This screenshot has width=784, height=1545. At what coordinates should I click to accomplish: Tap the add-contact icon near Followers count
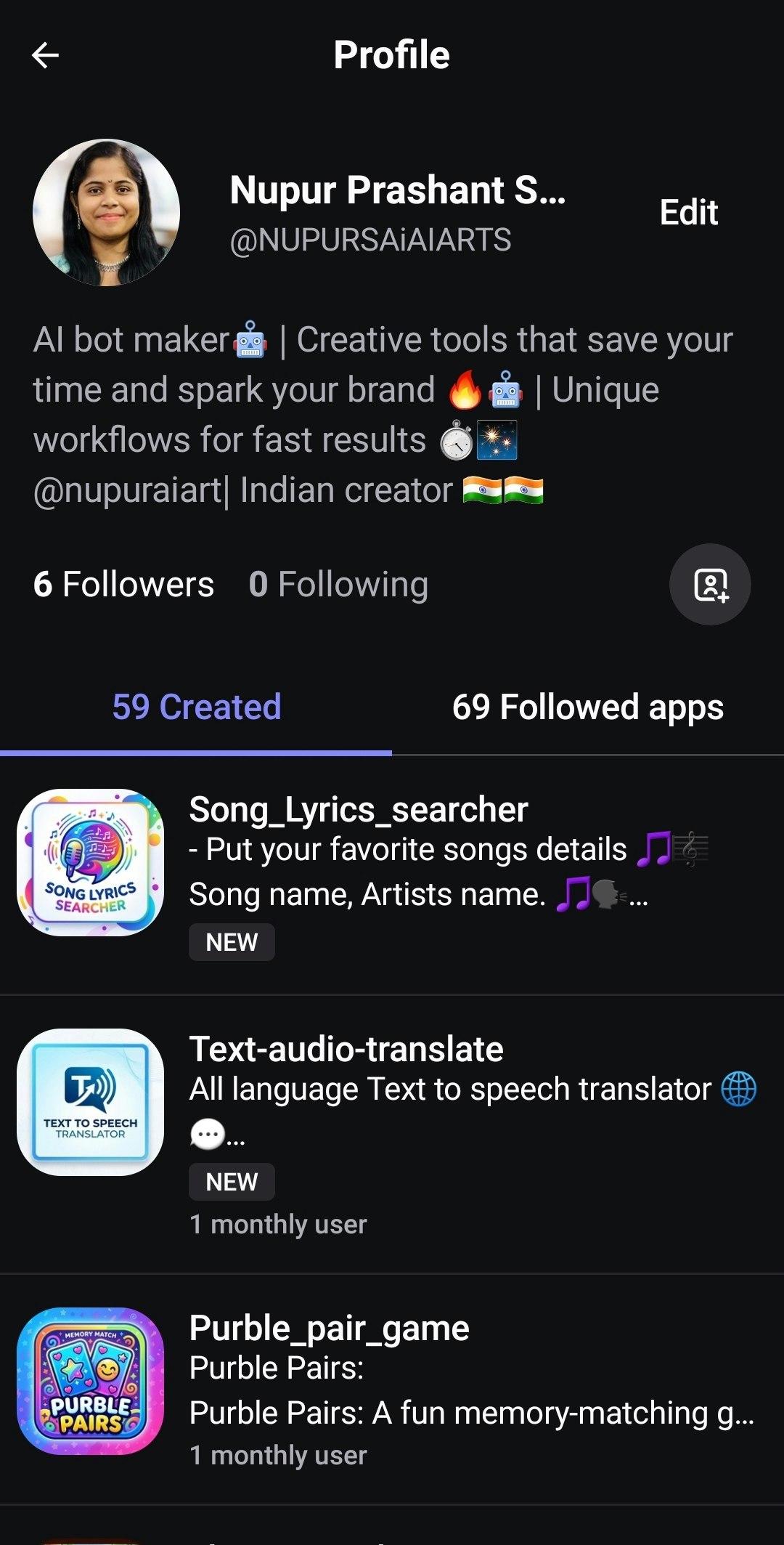coord(710,583)
